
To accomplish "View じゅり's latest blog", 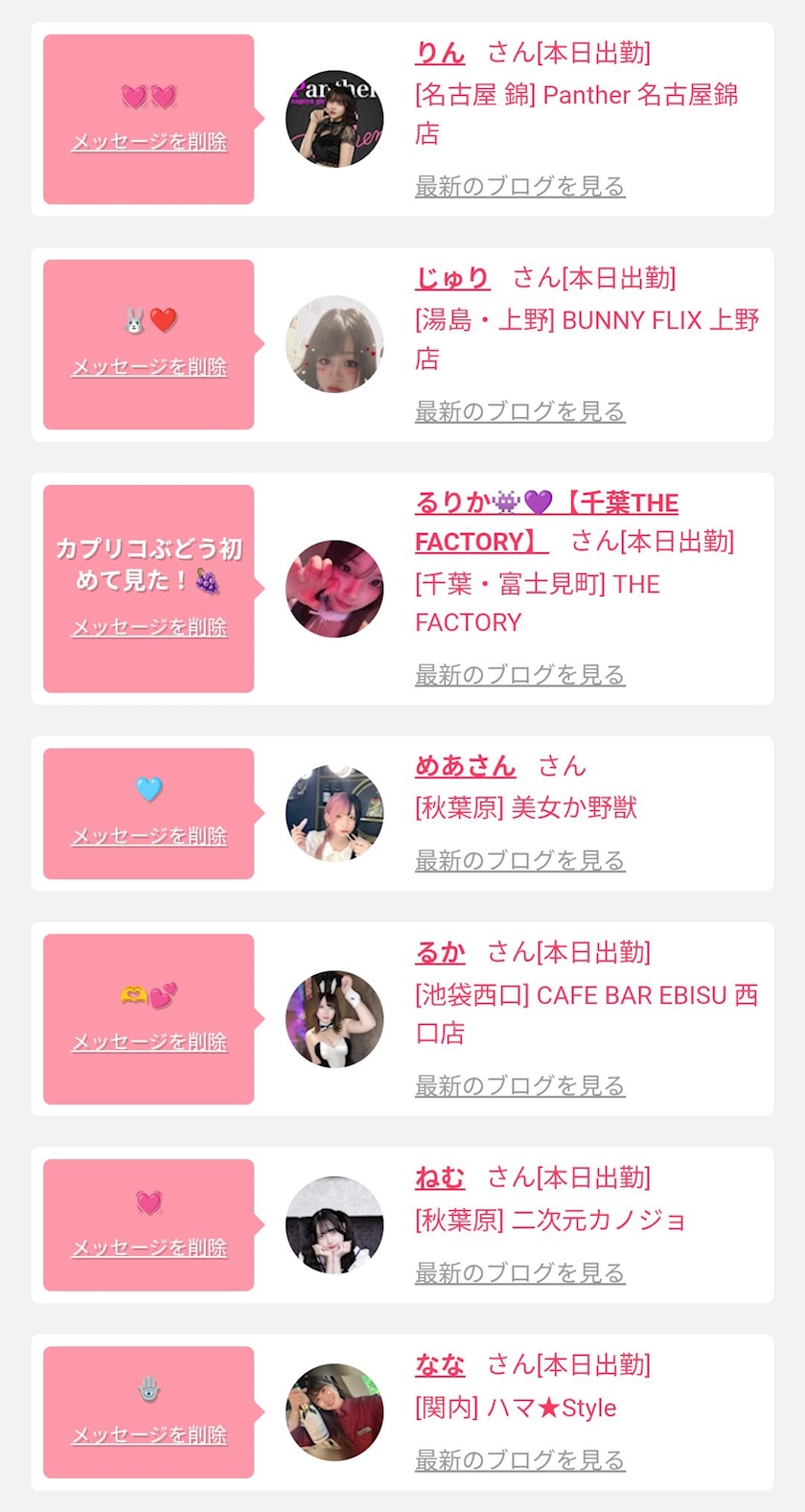I will click(x=519, y=411).
